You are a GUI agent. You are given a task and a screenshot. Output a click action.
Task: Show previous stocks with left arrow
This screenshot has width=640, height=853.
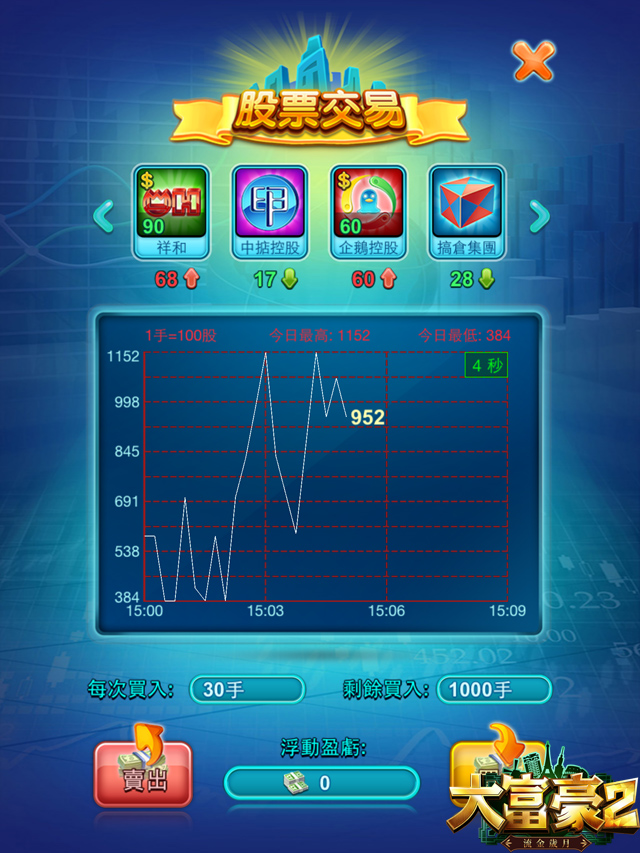tap(102, 214)
